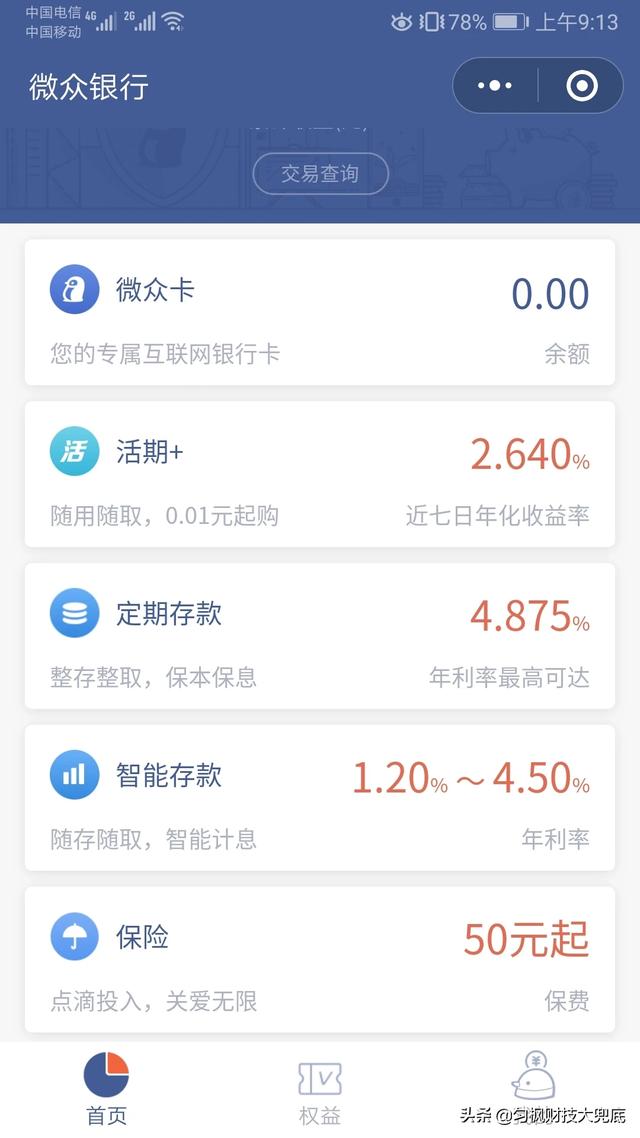Open the mini program more options menu

[x=495, y=86]
